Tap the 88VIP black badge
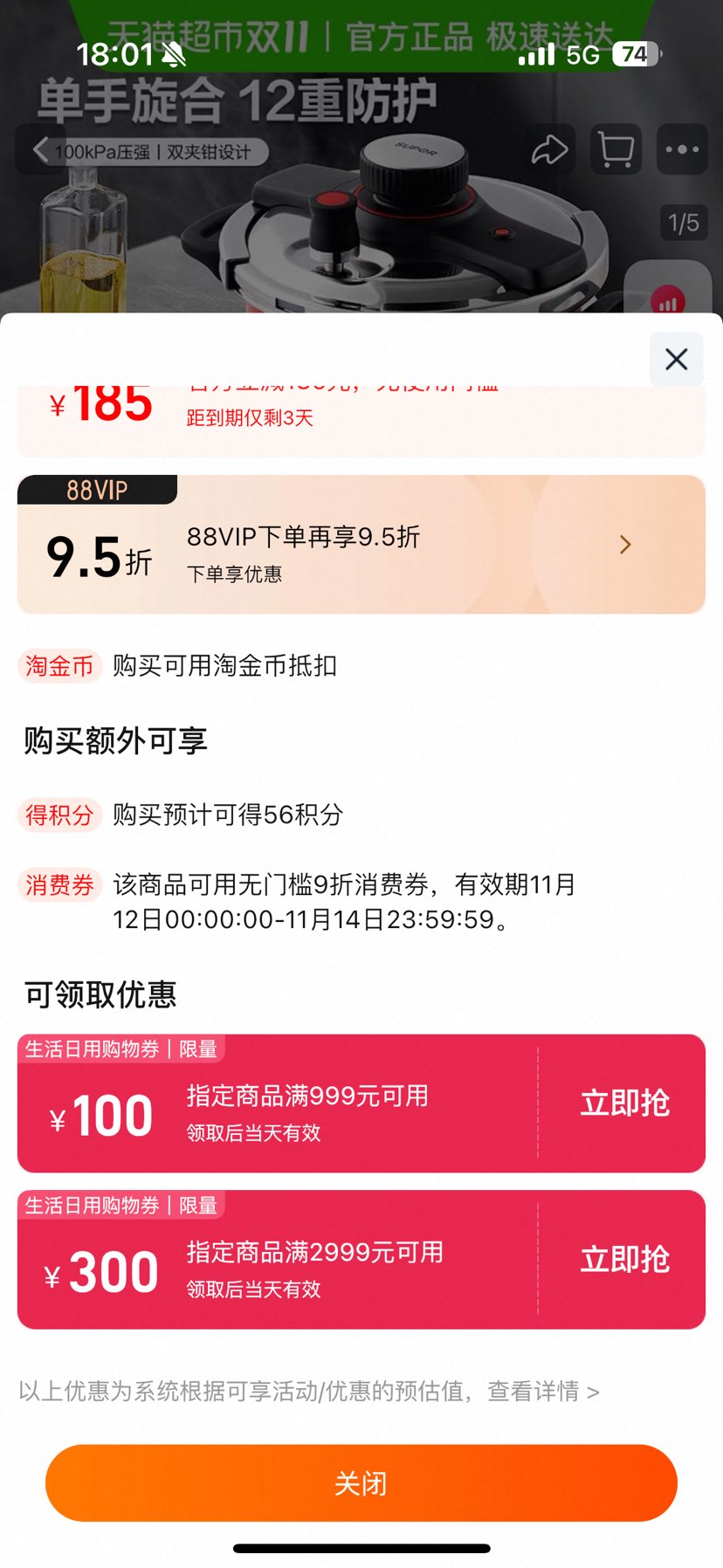723x1568 pixels. 98,490
